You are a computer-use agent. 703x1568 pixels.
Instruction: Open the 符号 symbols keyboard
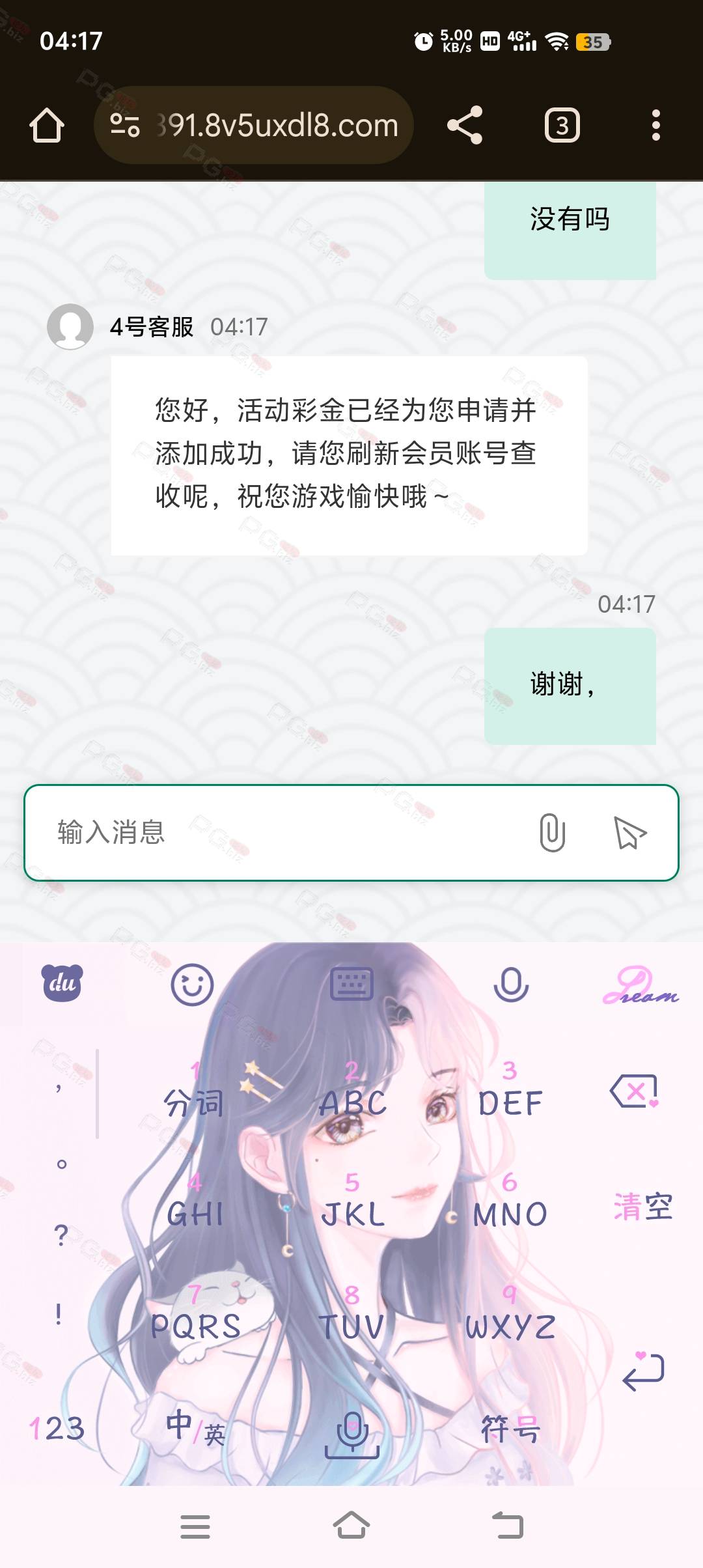pos(510,1429)
